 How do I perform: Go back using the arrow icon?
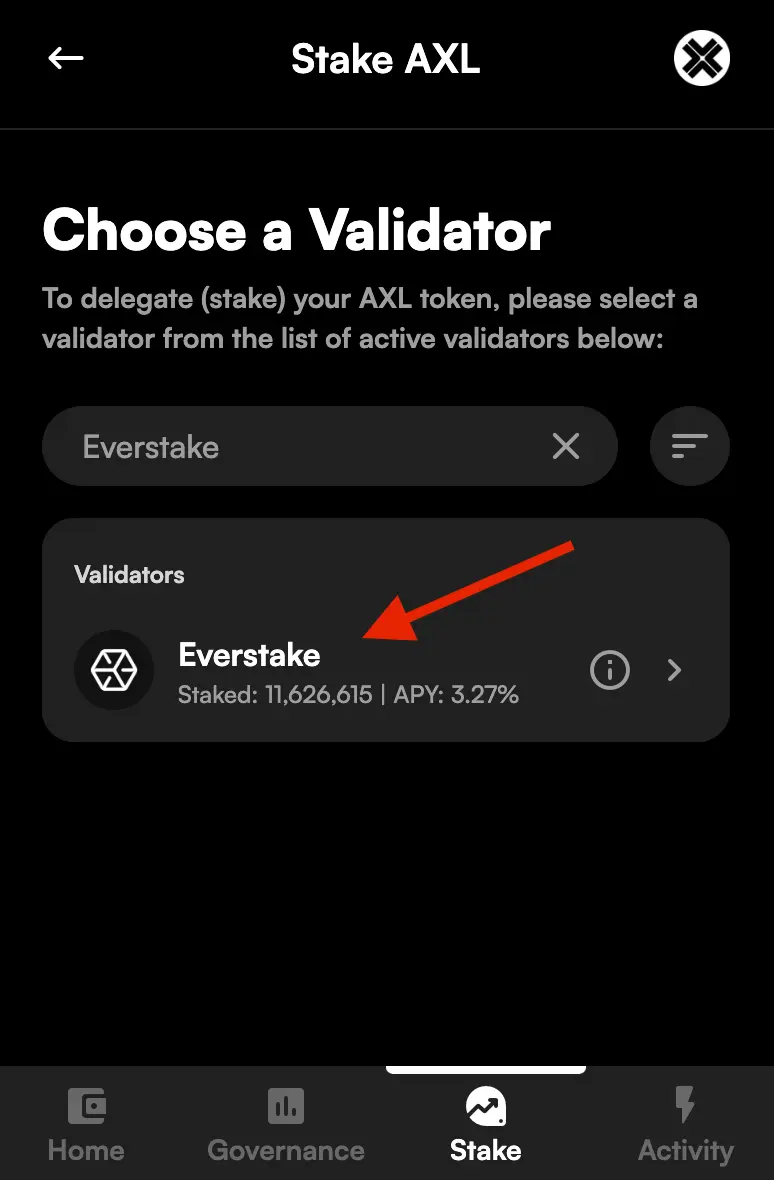point(65,58)
